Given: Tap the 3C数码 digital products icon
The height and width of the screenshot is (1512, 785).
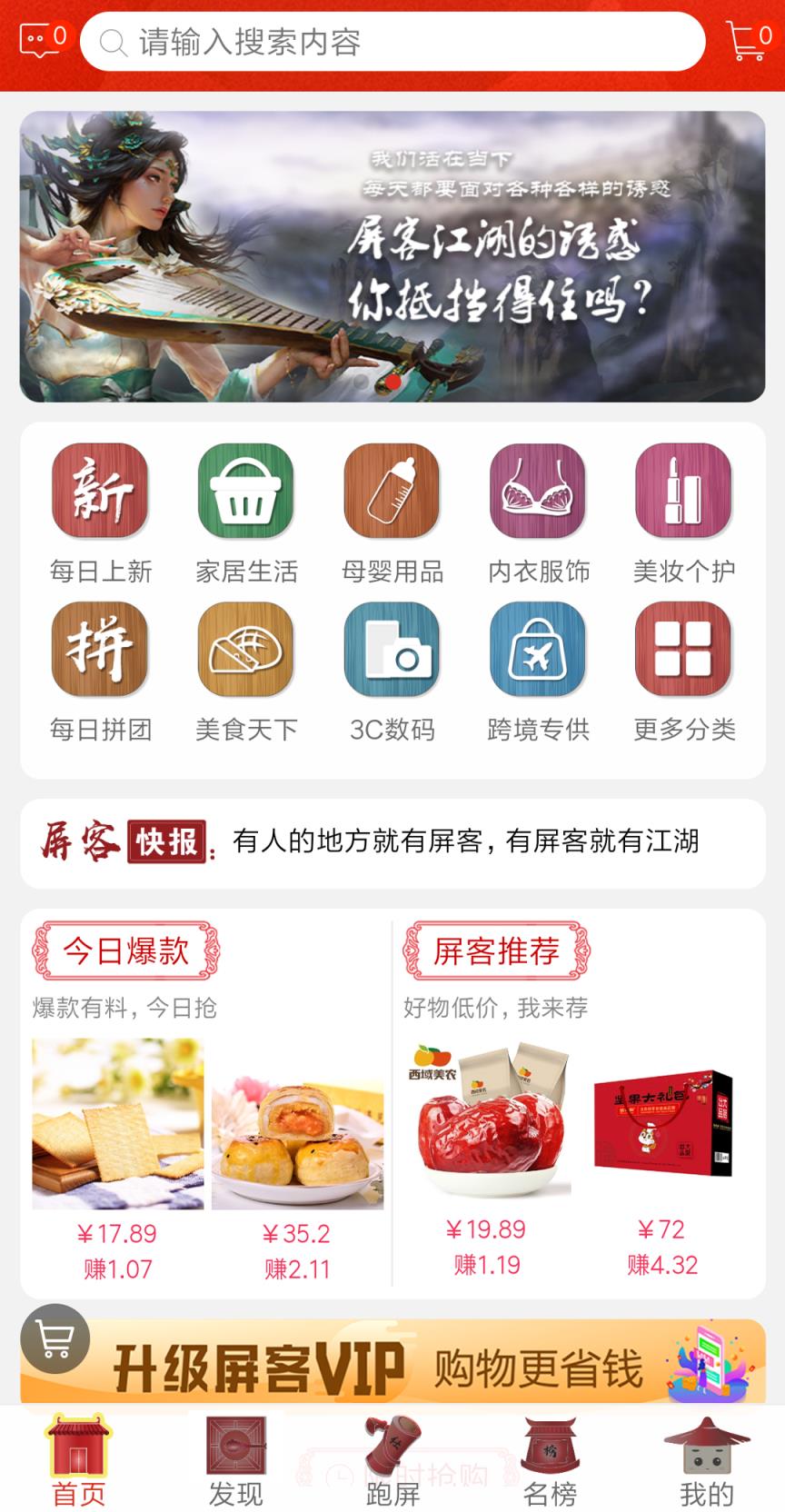Looking at the screenshot, I should point(392,650).
